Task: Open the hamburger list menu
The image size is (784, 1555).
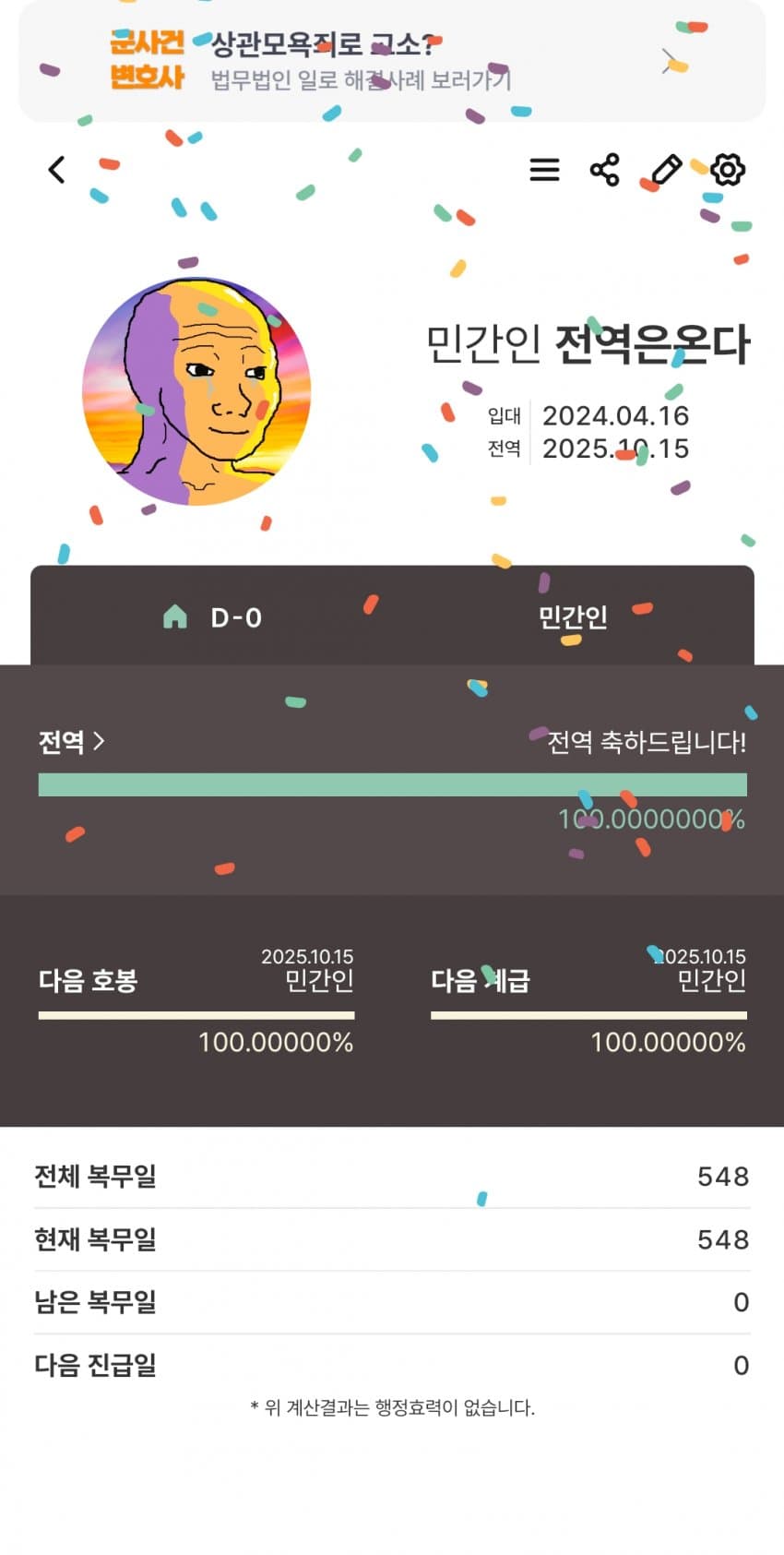Action: pos(544,170)
